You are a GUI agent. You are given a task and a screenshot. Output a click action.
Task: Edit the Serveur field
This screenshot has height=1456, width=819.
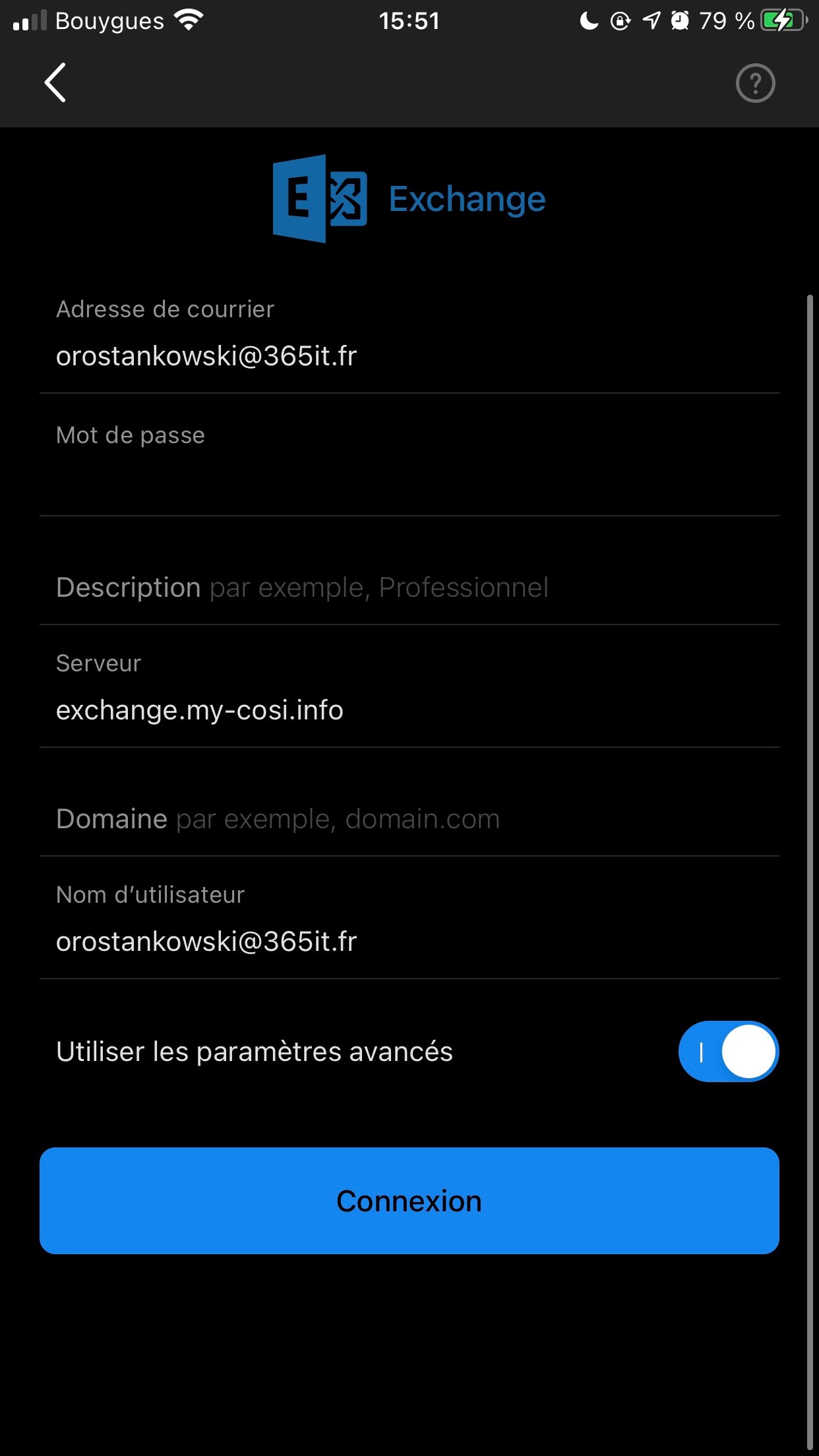[x=409, y=710]
